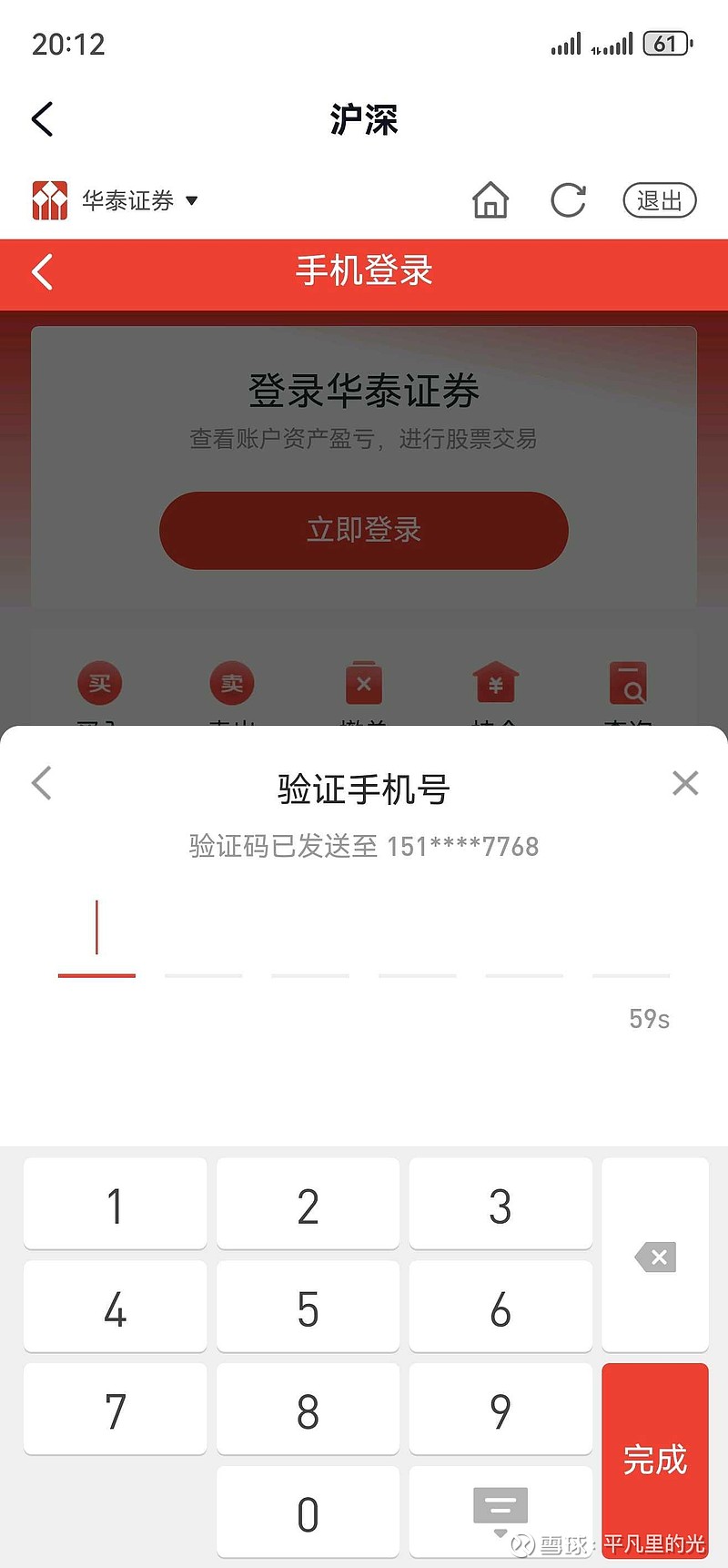This screenshot has width=728, height=1568.
Task: Enter digit 3 on the keypad
Action: pyautogui.click(x=500, y=1206)
